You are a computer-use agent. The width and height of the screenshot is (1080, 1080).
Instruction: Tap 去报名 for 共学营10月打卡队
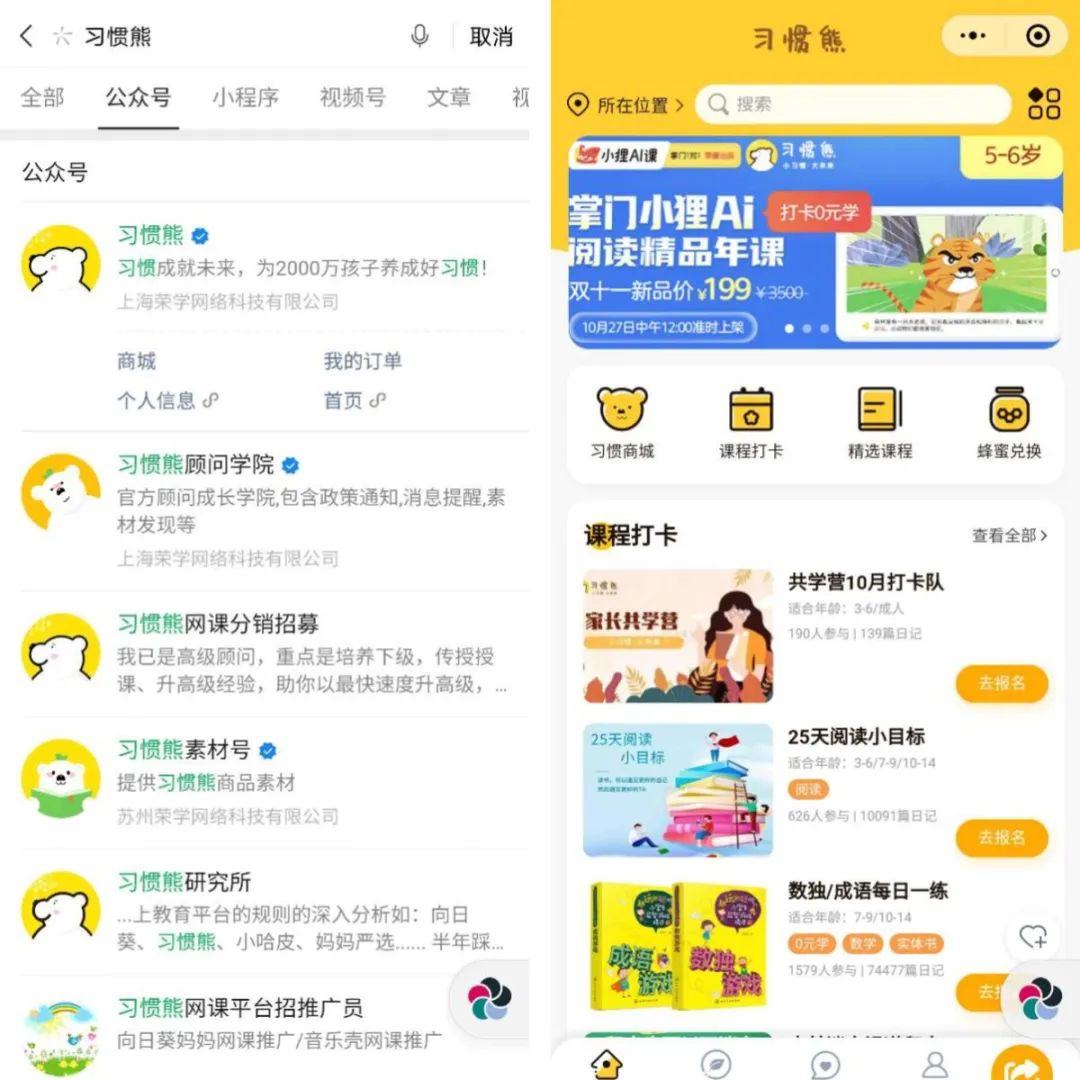pos(1002,684)
